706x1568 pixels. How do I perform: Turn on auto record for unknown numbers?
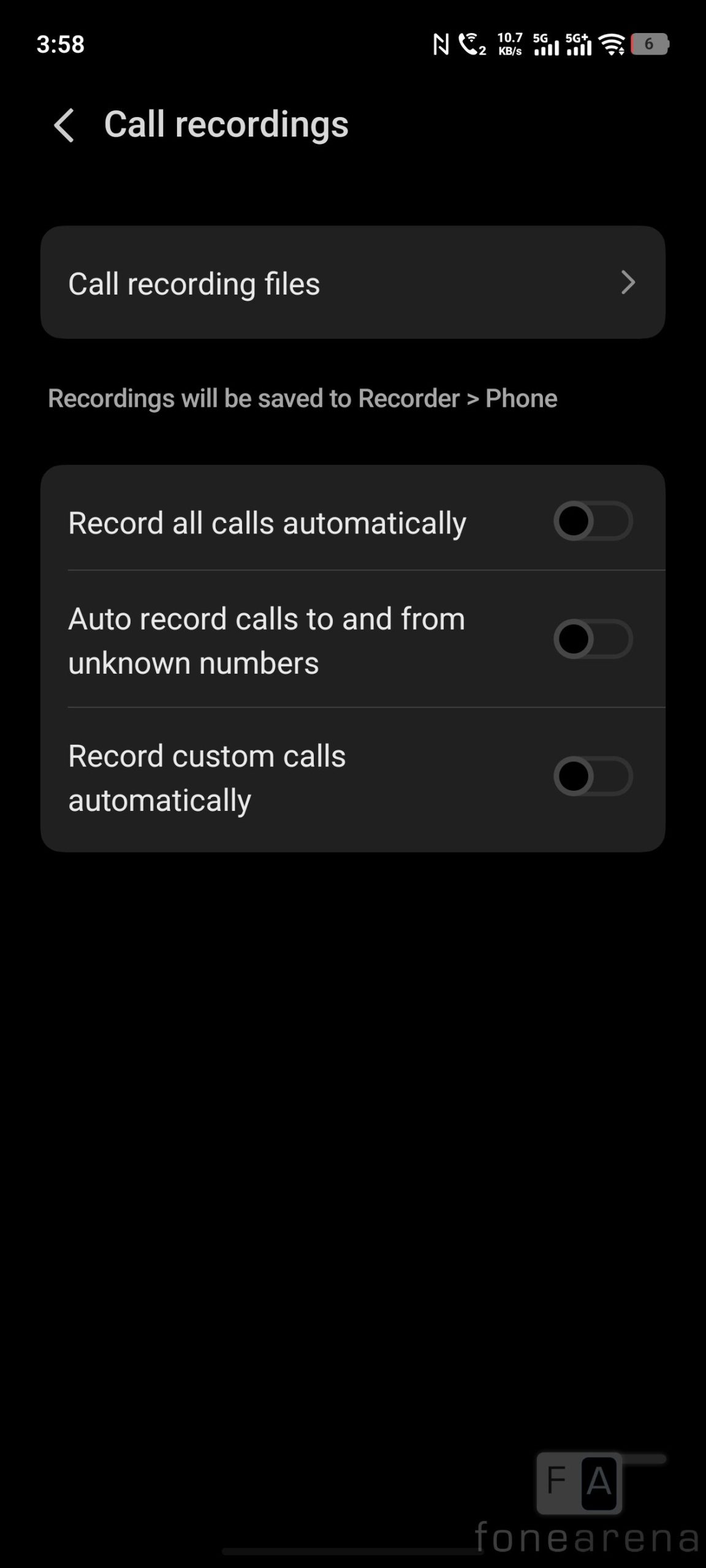593,639
